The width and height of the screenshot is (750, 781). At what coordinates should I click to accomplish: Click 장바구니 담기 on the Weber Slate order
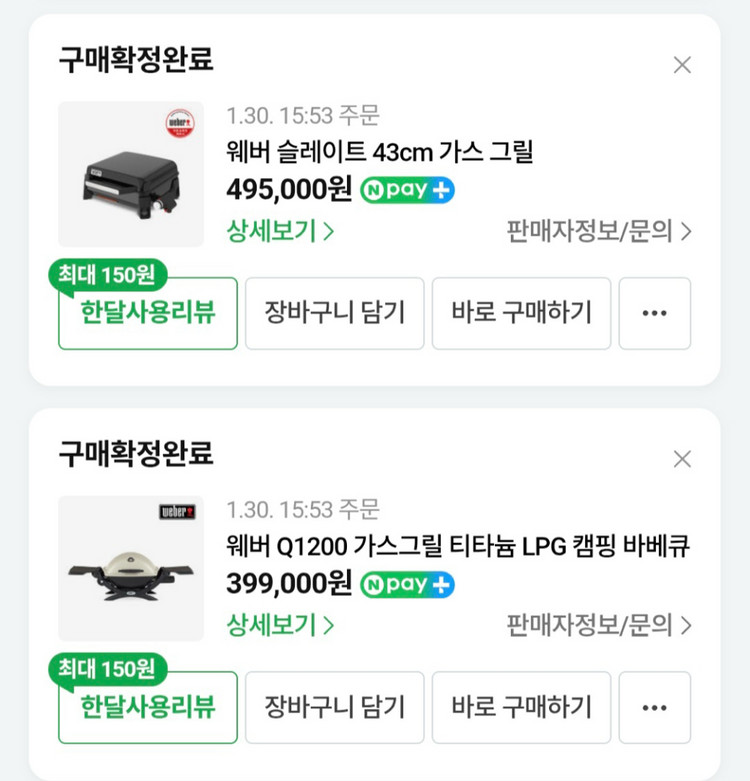(x=334, y=314)
